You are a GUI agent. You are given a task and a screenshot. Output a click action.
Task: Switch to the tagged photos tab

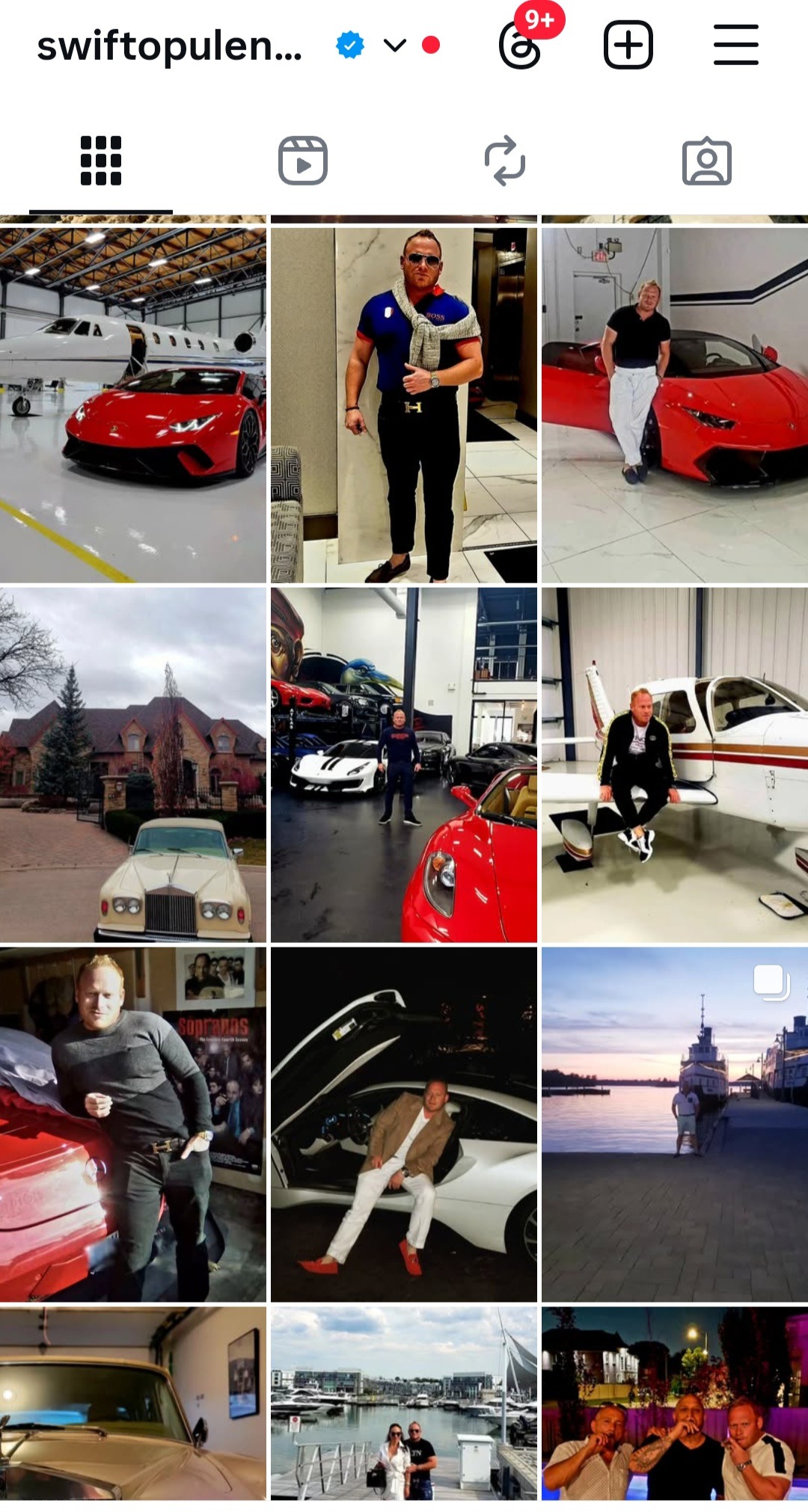pos(707,161)
